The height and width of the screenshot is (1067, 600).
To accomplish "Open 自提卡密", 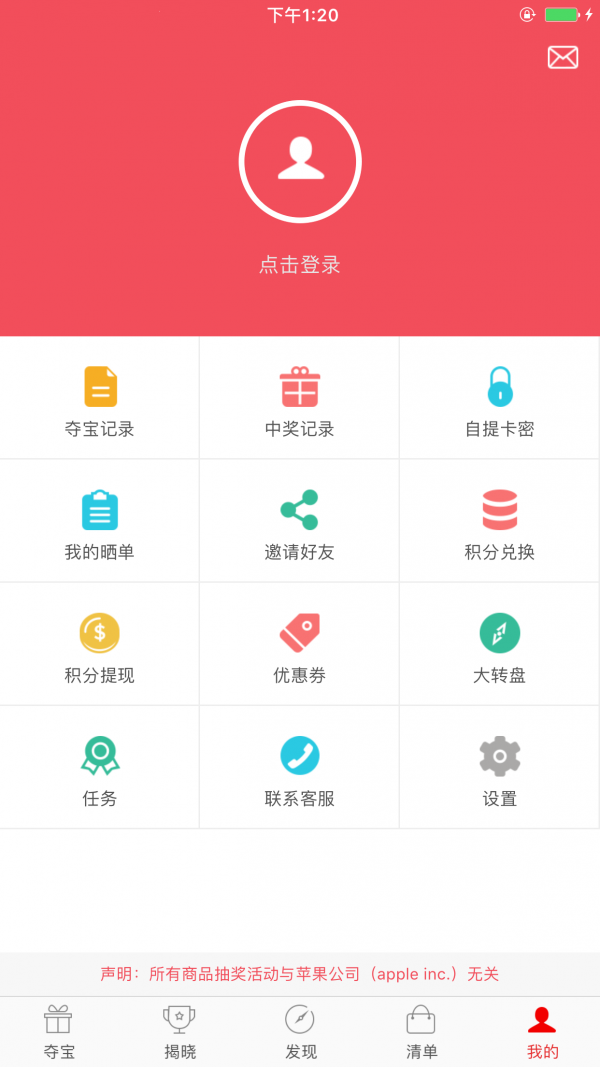I will pos(500,399).
